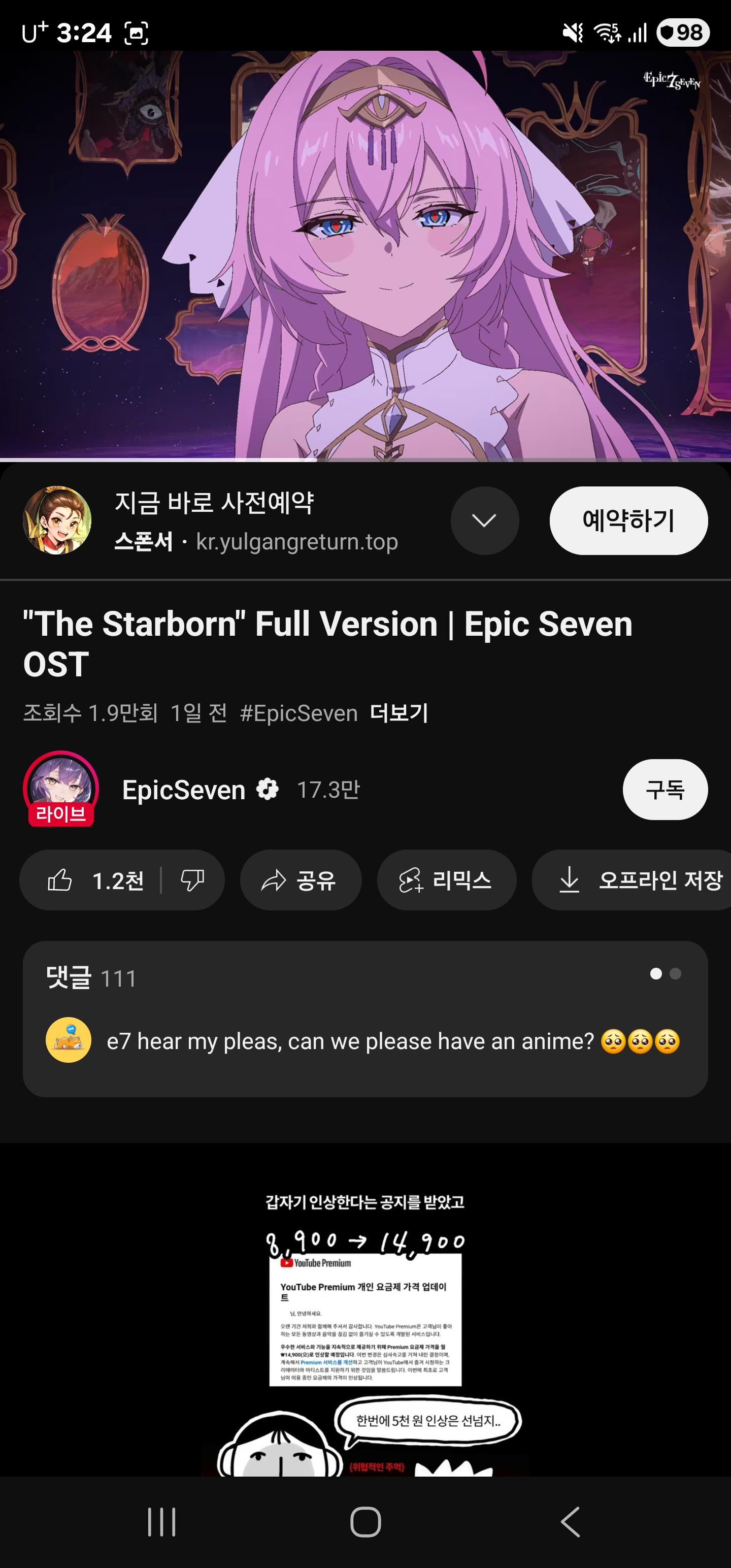731x1568 pixels.
Task: Expand the sponsored ad chevron
Action: click(484, 520)
